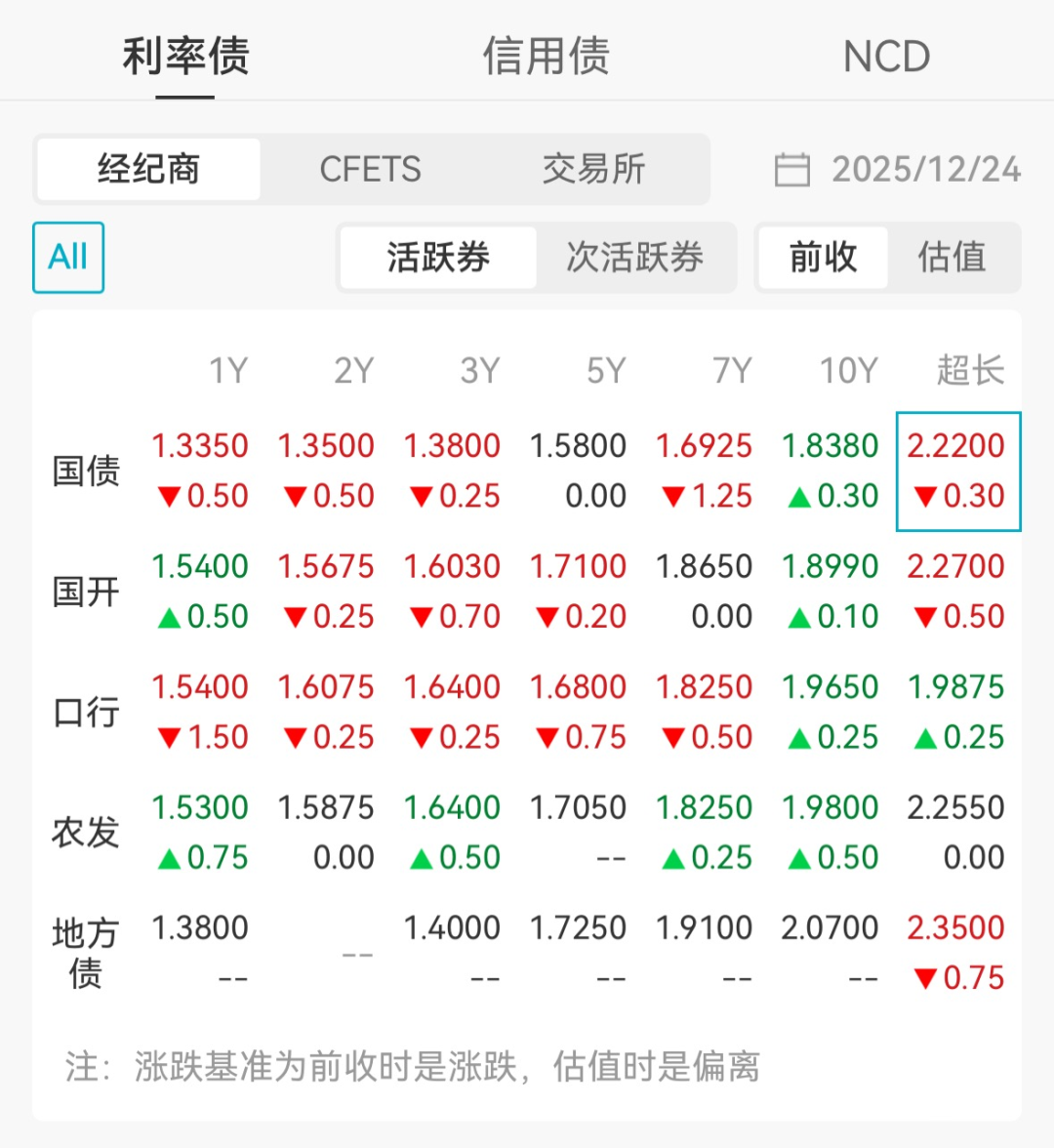This screenshot has width=1054, height=1148.
Task: Click the All filter button
Action: pos(67,258)
